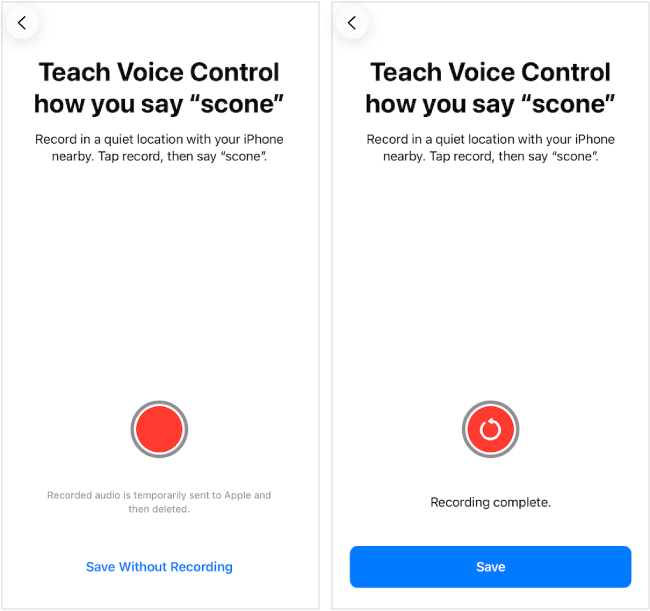Go back from the Recording complete screen
The image size is (650, 611).
tap(352, 22)
